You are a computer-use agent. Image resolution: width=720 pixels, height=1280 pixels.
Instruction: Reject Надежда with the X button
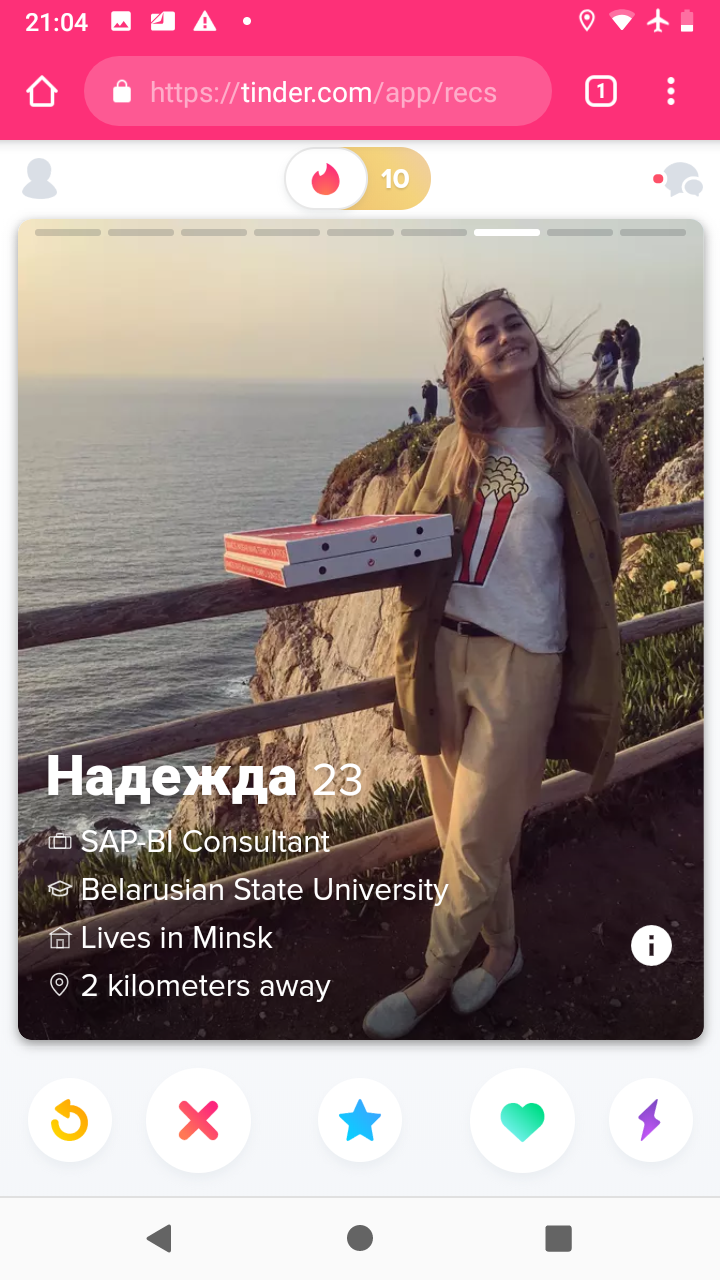(198, 1121)
